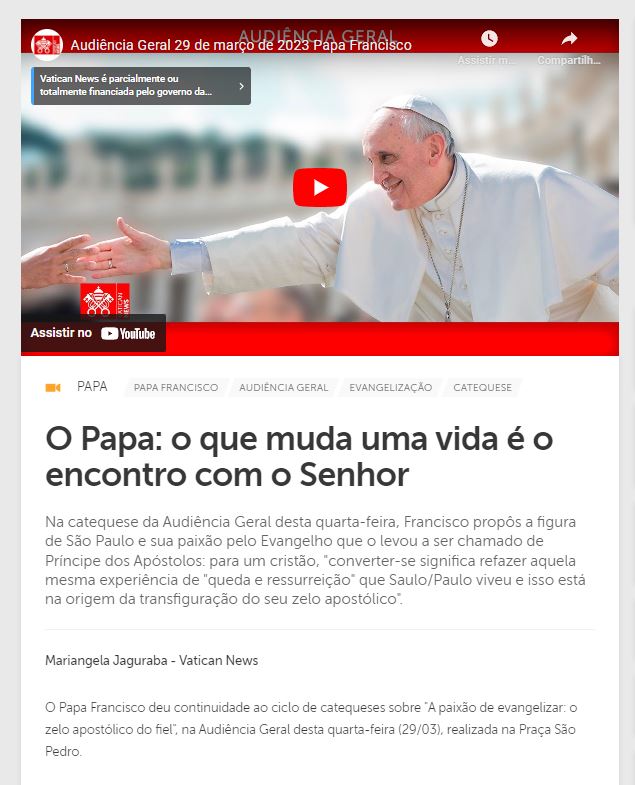Select the EVANGELIZAÇÃO tag
The image size is (635, 785).
(x=390, y=388)
